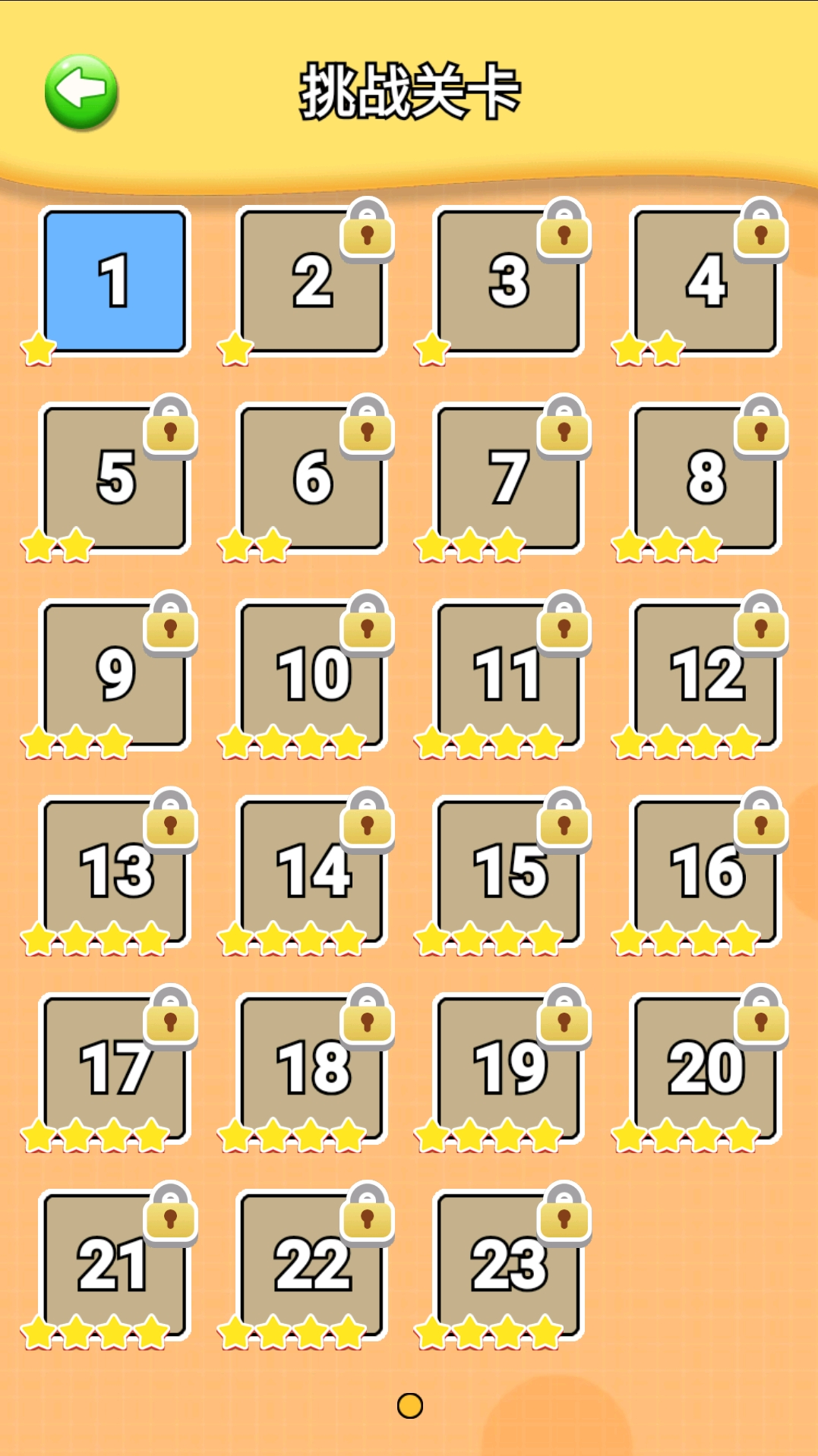Open level 13 tile
This screenshot has height=1456, width=818.
click(x=114, y=871)
